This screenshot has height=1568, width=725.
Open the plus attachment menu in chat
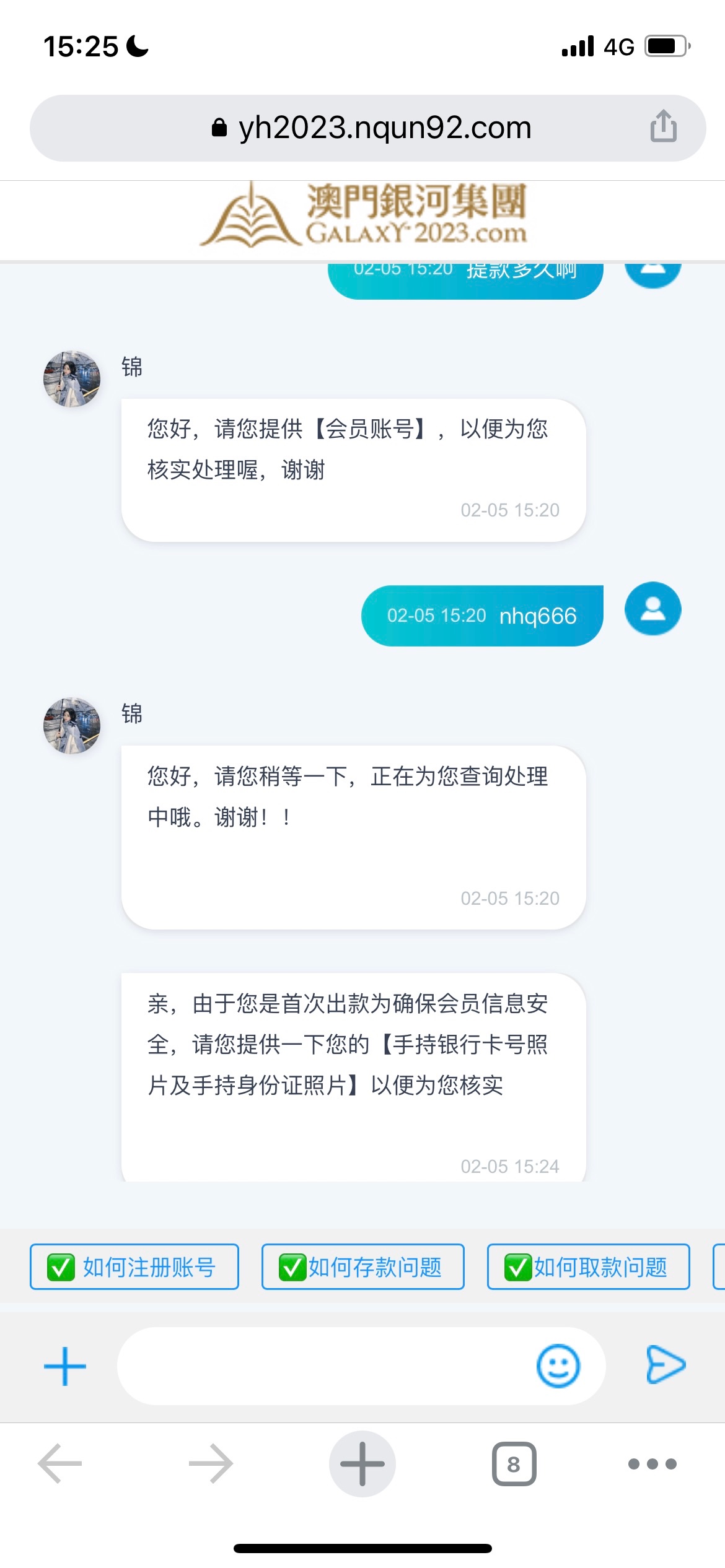coord(65,1365)
